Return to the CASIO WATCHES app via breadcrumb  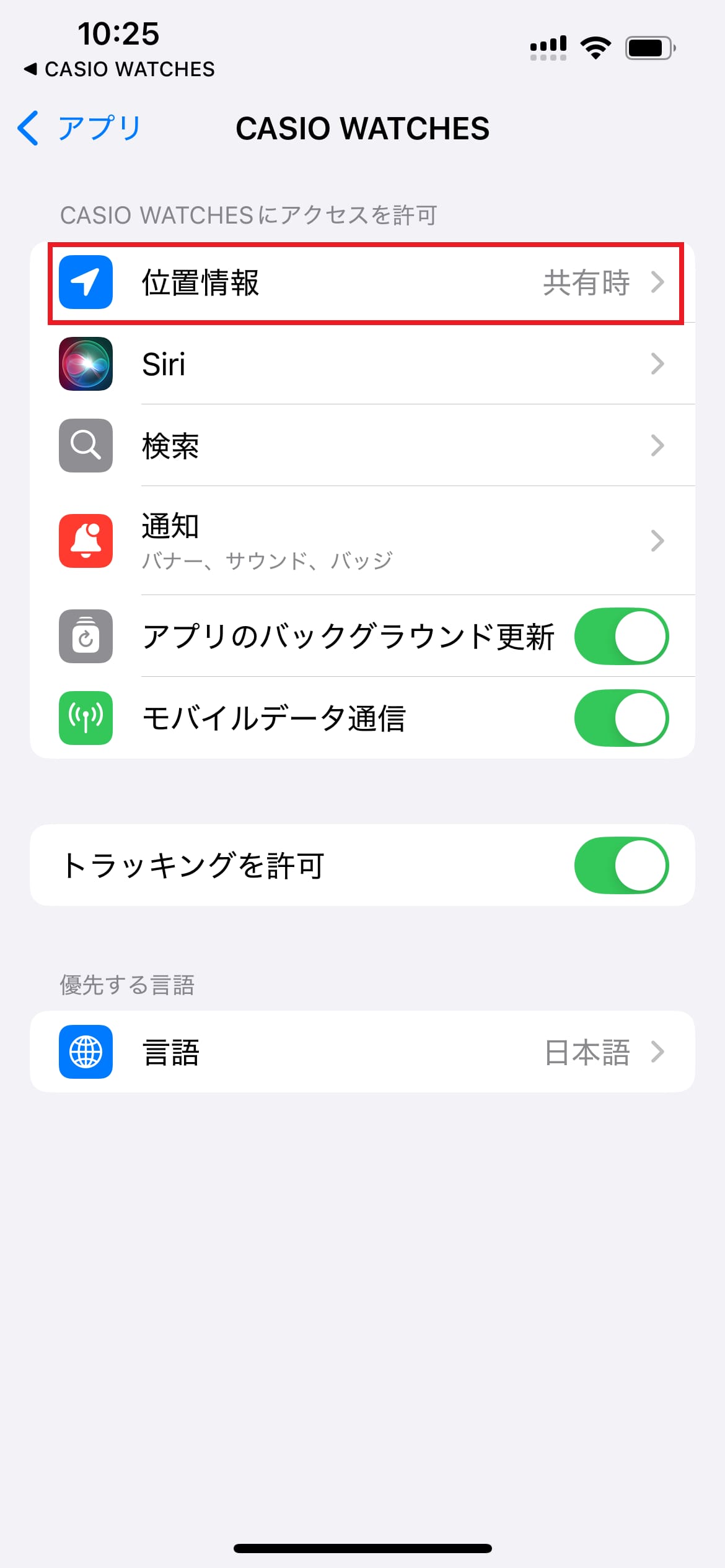119,69
